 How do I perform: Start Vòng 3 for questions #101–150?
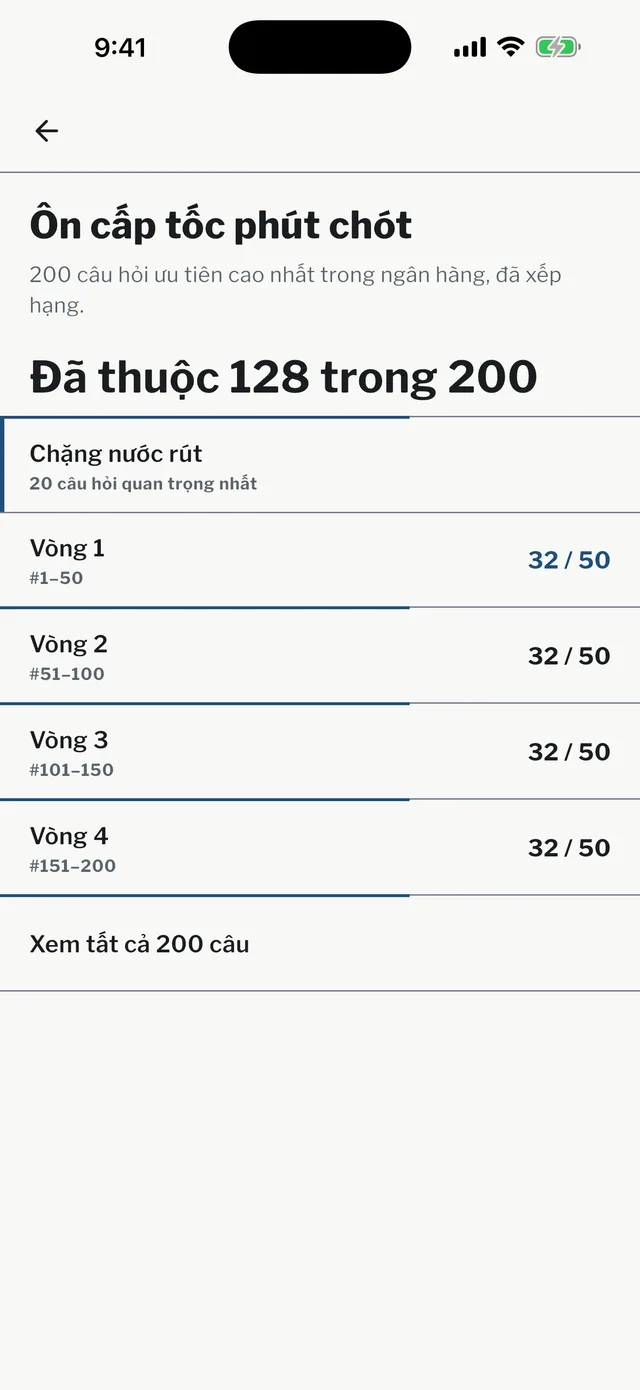(320, 753)
